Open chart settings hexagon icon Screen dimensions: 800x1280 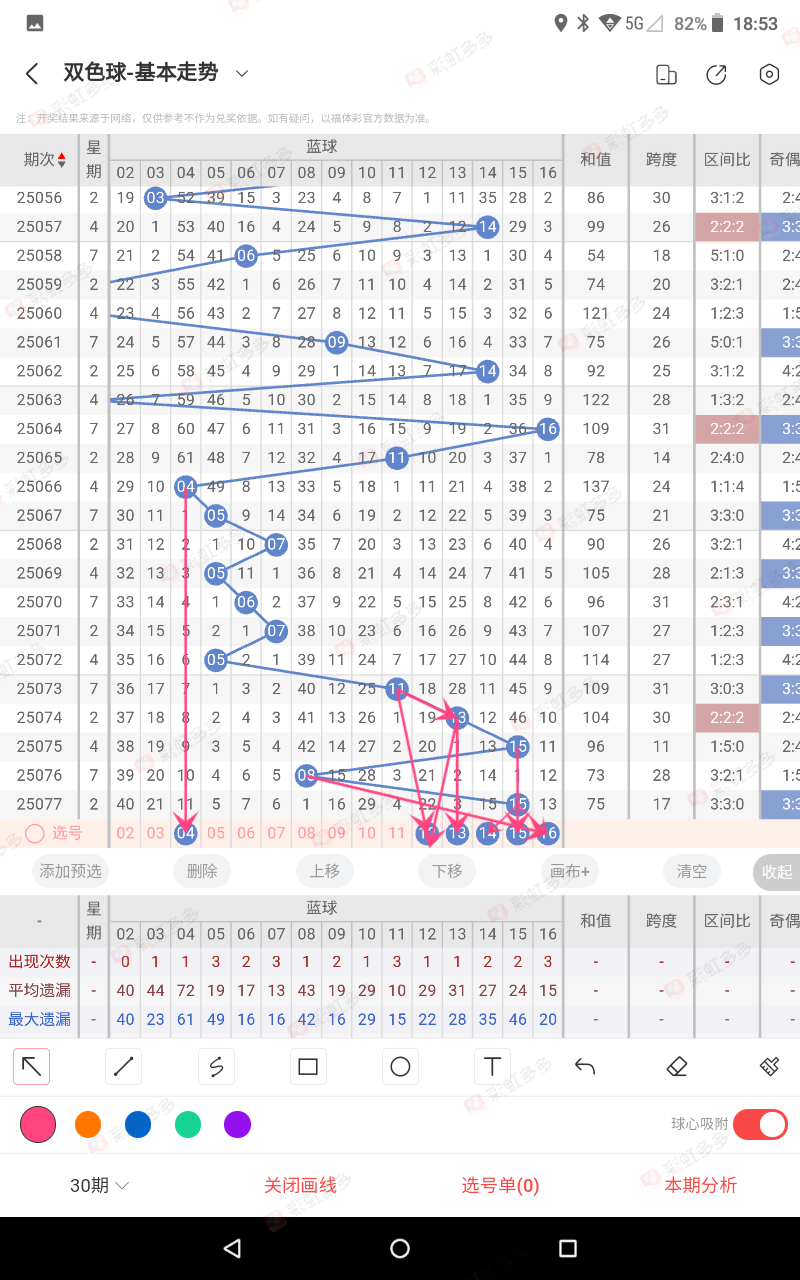769,74
